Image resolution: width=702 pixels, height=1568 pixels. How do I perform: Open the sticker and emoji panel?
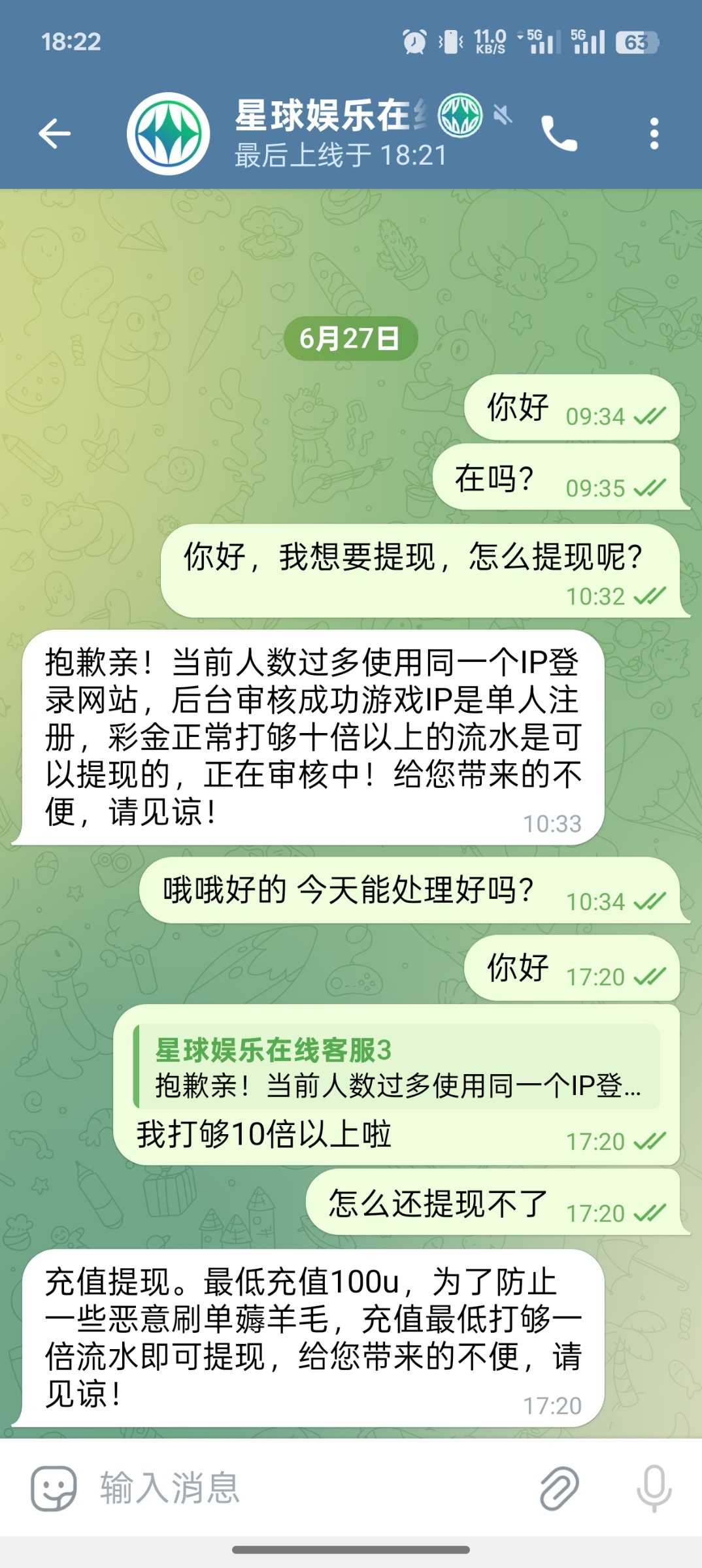pos(54,1488)
